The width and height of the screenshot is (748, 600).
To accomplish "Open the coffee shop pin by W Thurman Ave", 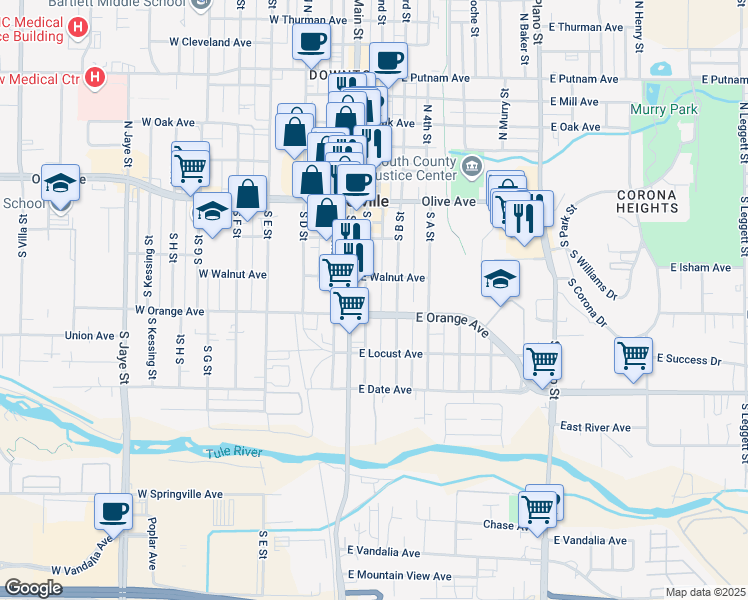I will (310, 43).
